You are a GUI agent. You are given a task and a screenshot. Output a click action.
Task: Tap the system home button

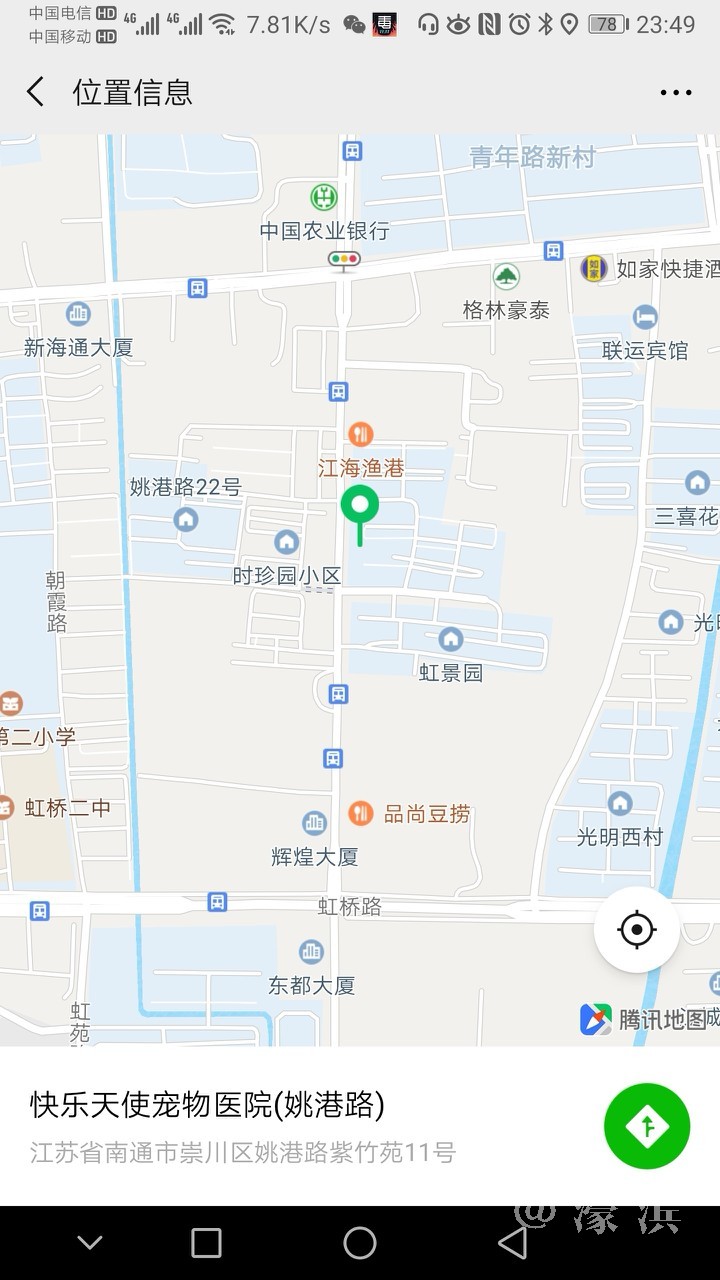[x=360, y=1243]
